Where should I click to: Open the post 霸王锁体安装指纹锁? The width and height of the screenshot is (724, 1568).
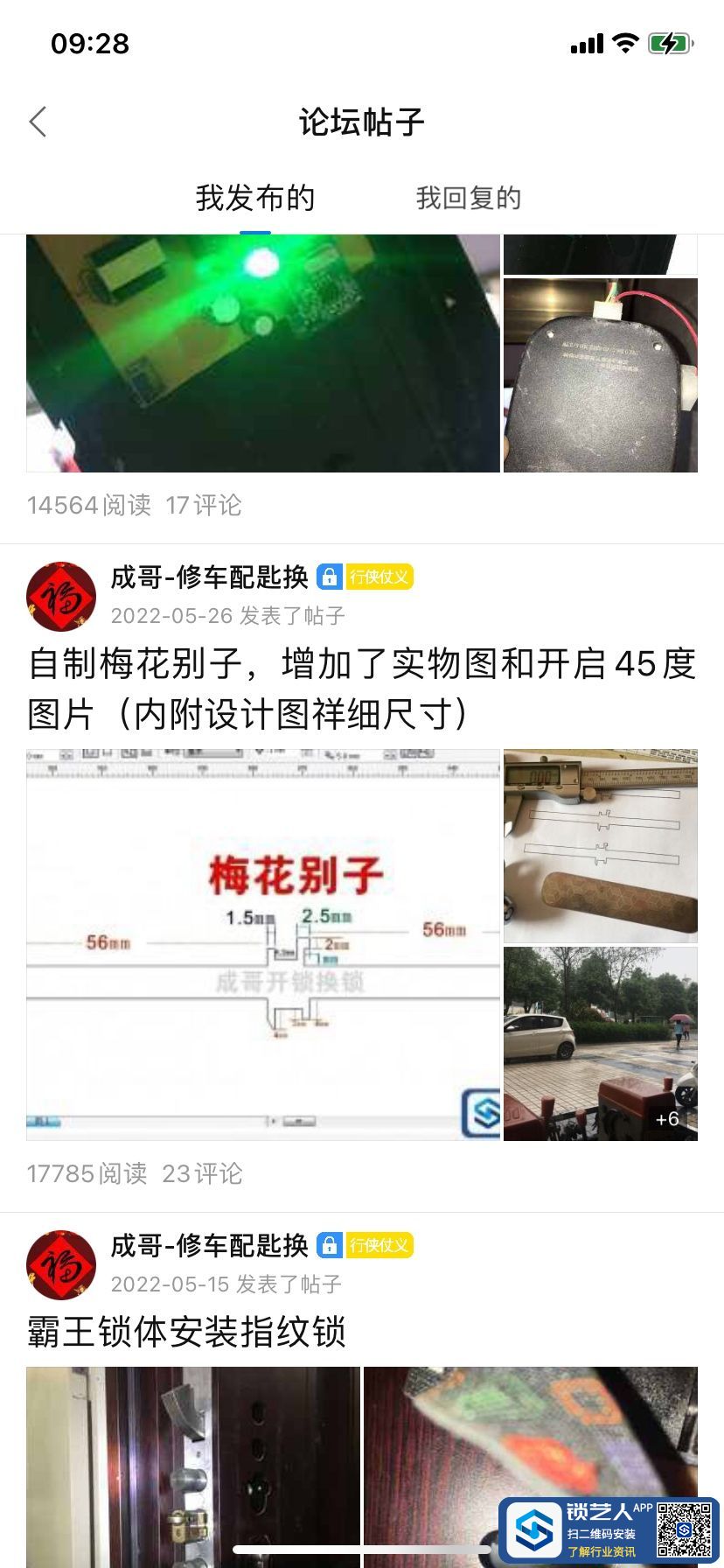[x=186, y=1333]
